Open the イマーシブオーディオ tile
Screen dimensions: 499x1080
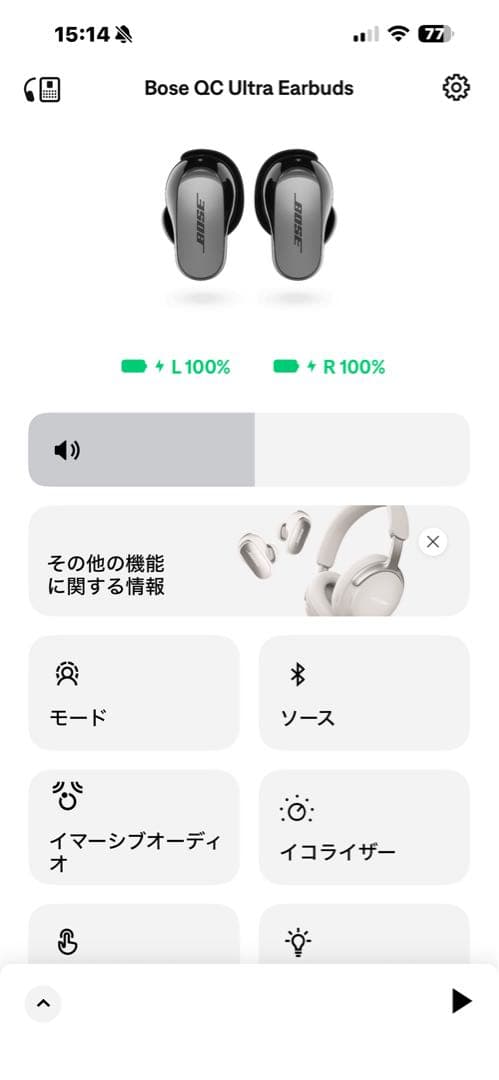tap(134, 827)
